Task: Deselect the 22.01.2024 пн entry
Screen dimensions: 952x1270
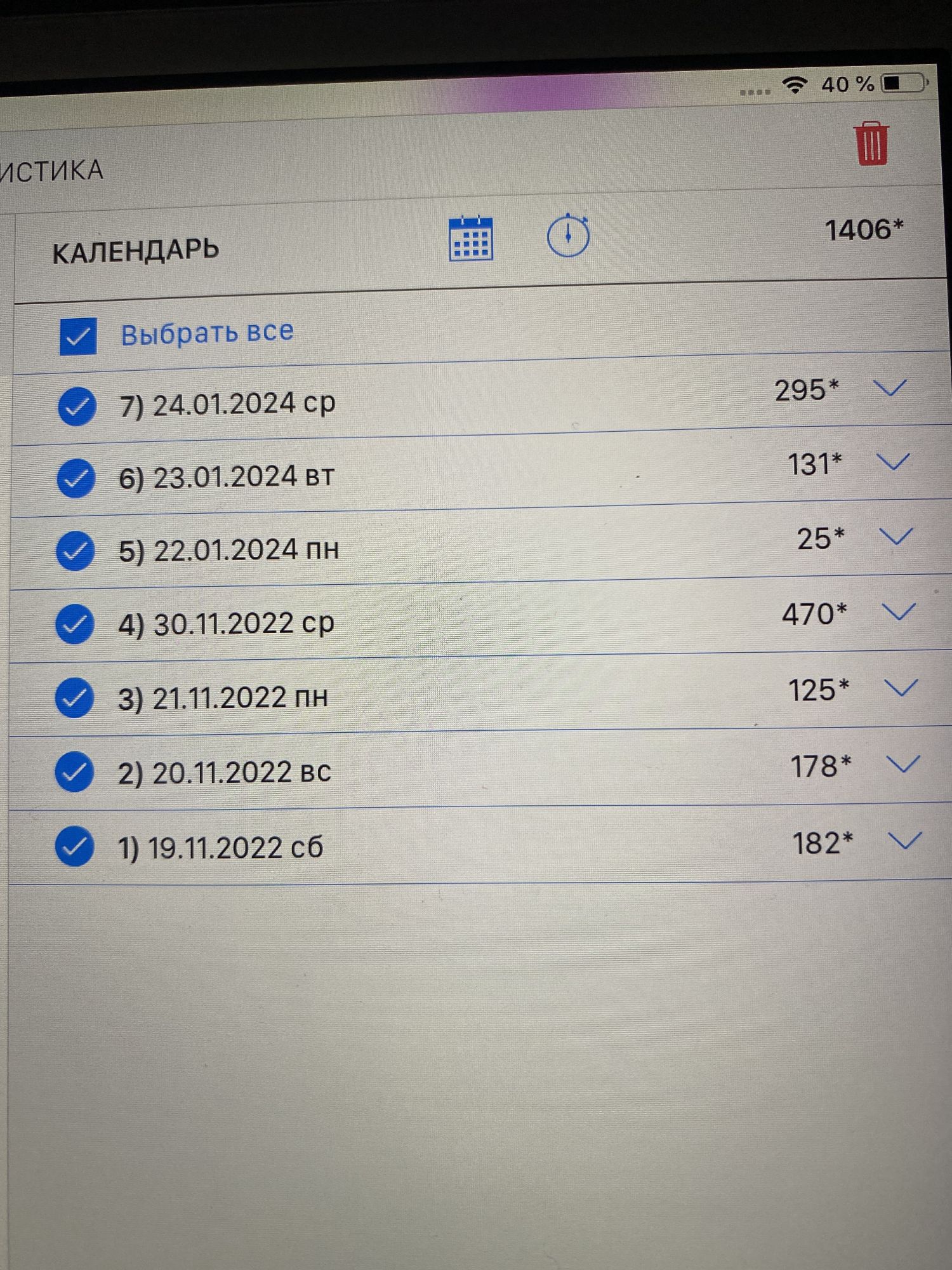Action: 76,551
